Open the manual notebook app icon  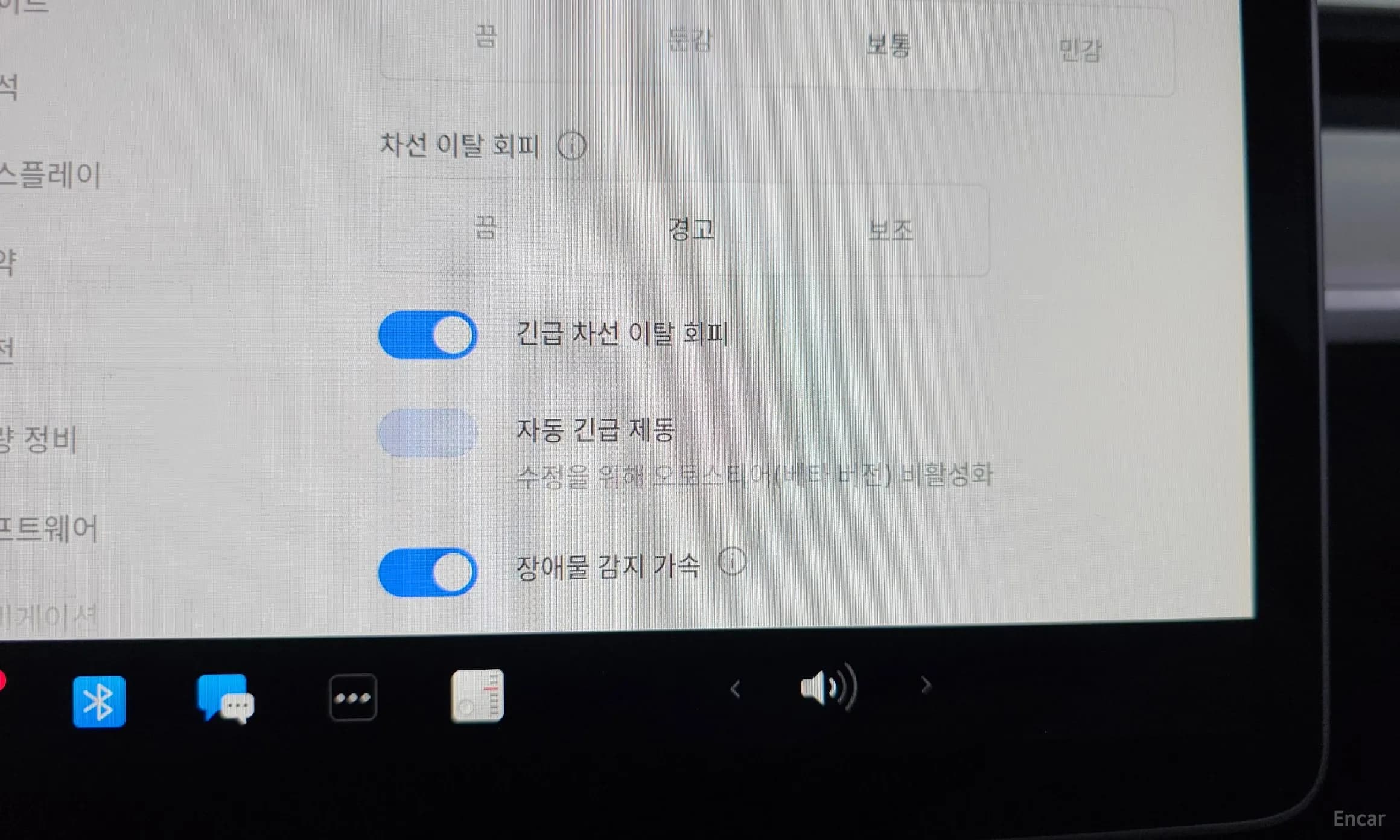(477, 695)
